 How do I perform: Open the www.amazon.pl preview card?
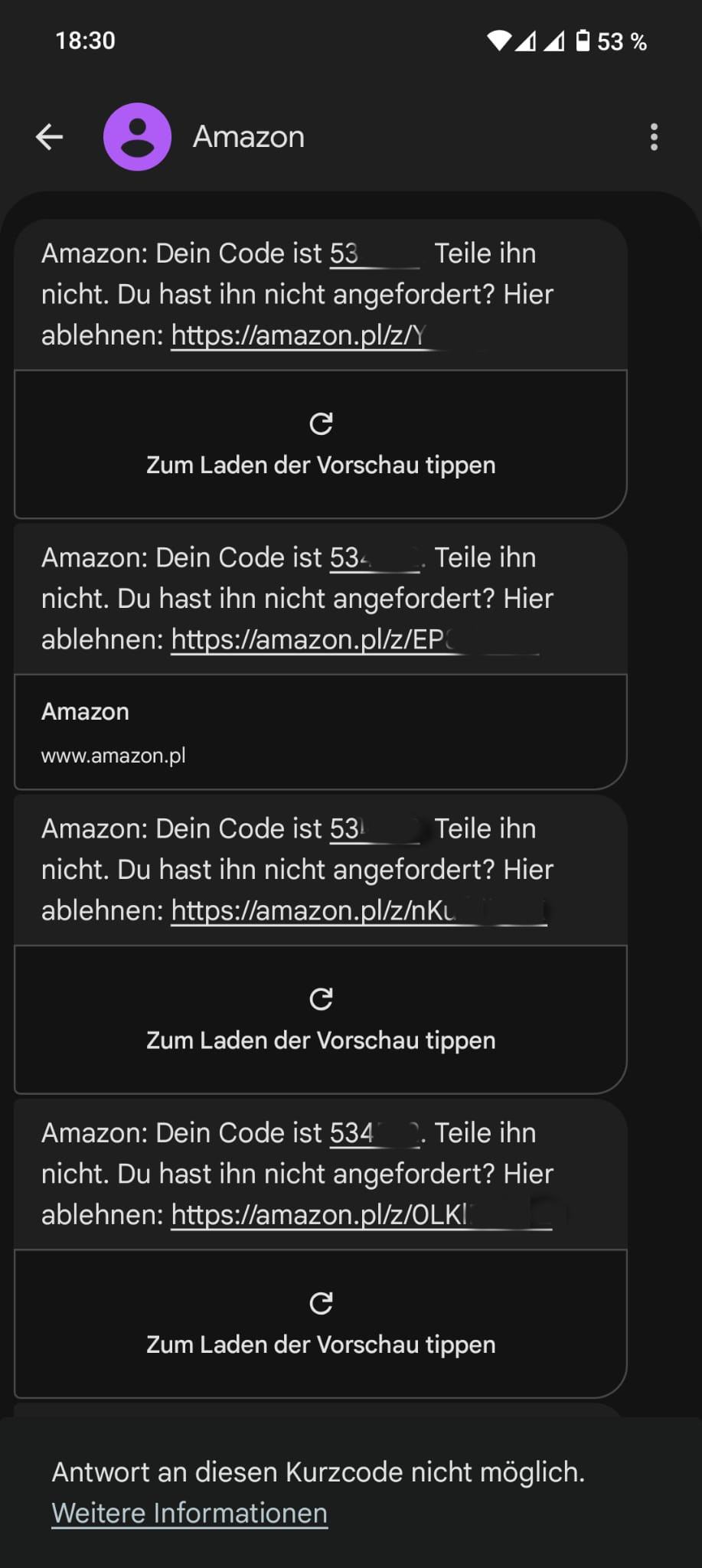tap(321, 732)
